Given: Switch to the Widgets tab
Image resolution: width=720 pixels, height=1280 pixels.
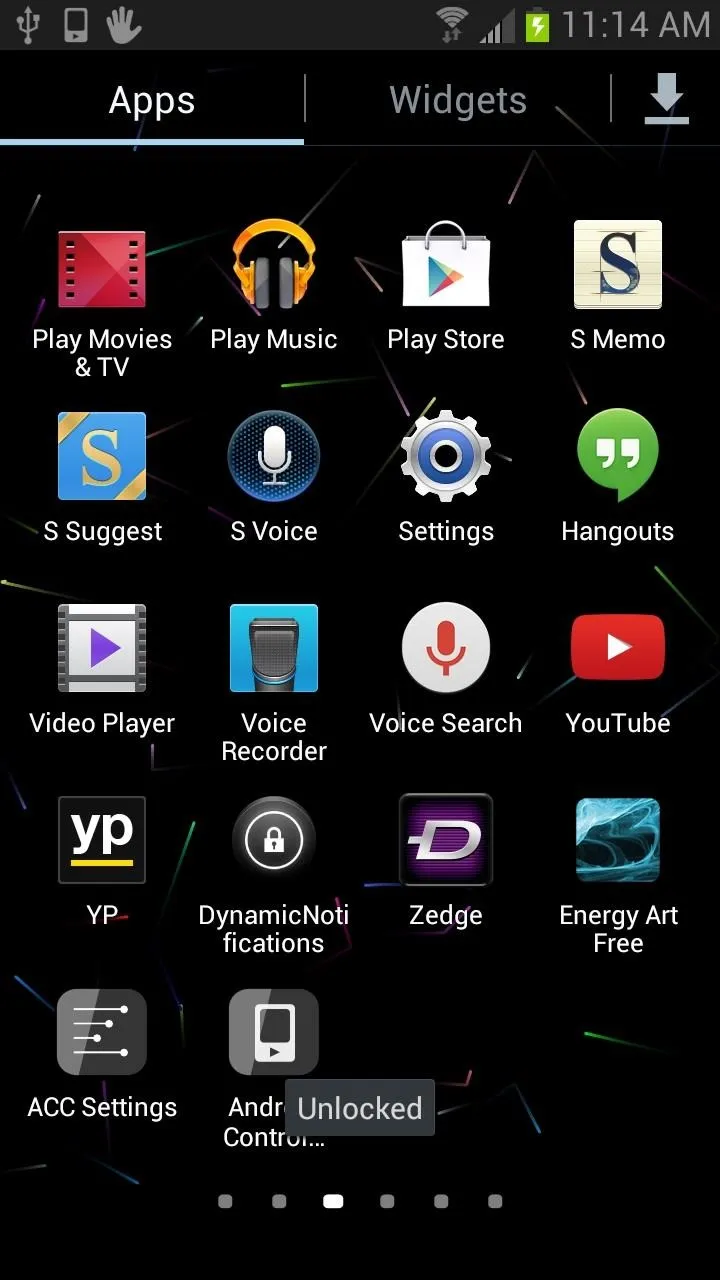Looking at the screenshot, I should coord(458,100).
